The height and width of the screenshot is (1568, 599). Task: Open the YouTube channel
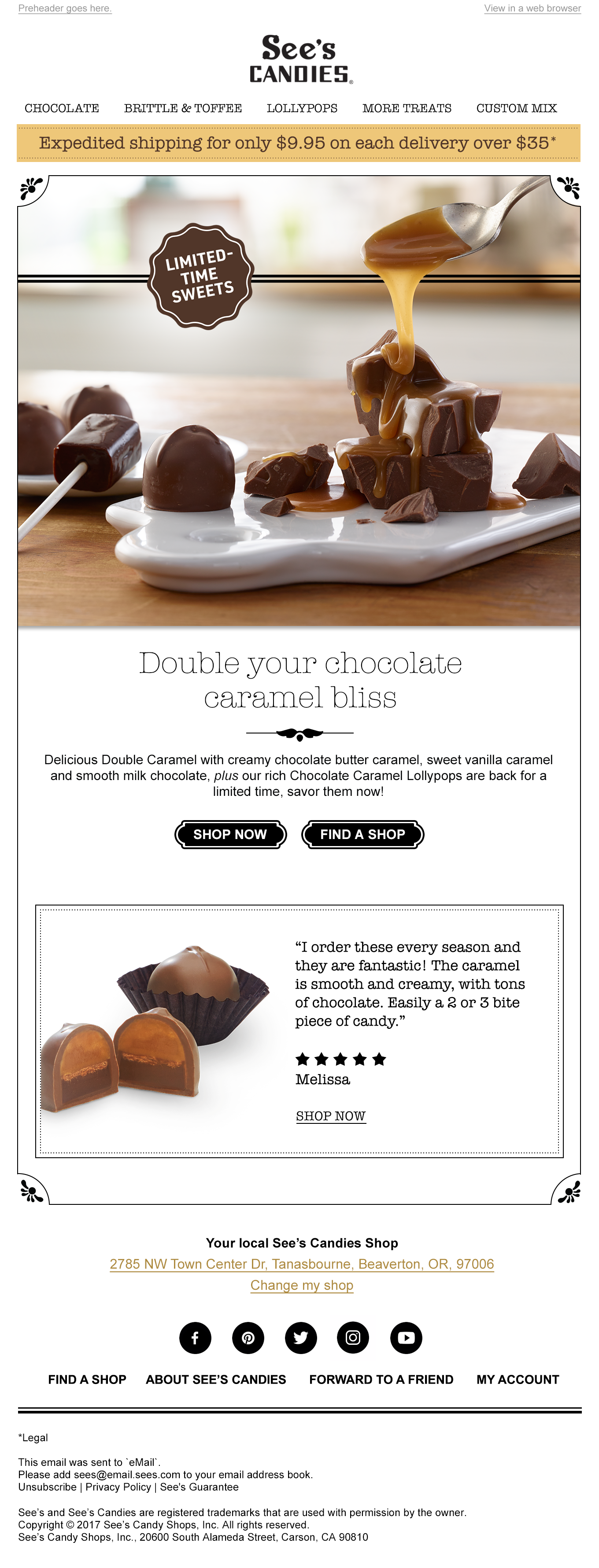(406, 1338)
